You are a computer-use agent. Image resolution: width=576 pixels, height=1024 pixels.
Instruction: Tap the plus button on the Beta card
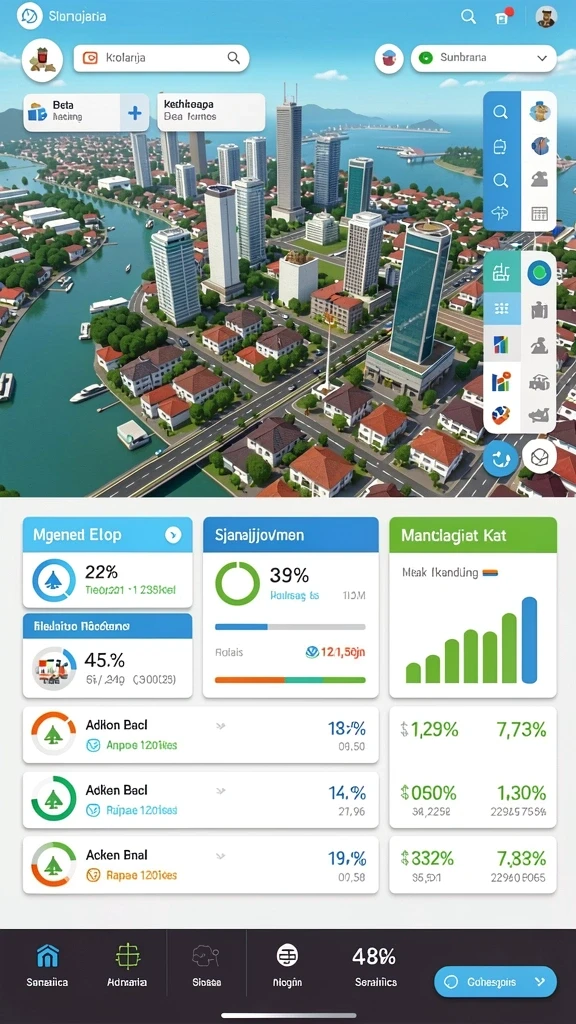point(135,113)
